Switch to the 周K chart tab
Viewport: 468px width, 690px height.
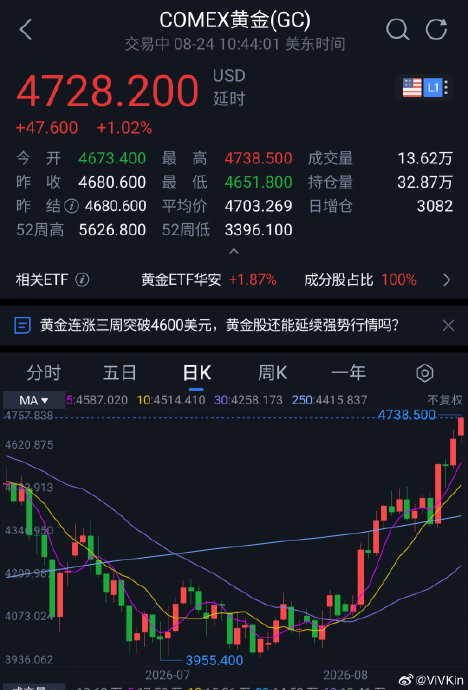[x=272, y=373]
